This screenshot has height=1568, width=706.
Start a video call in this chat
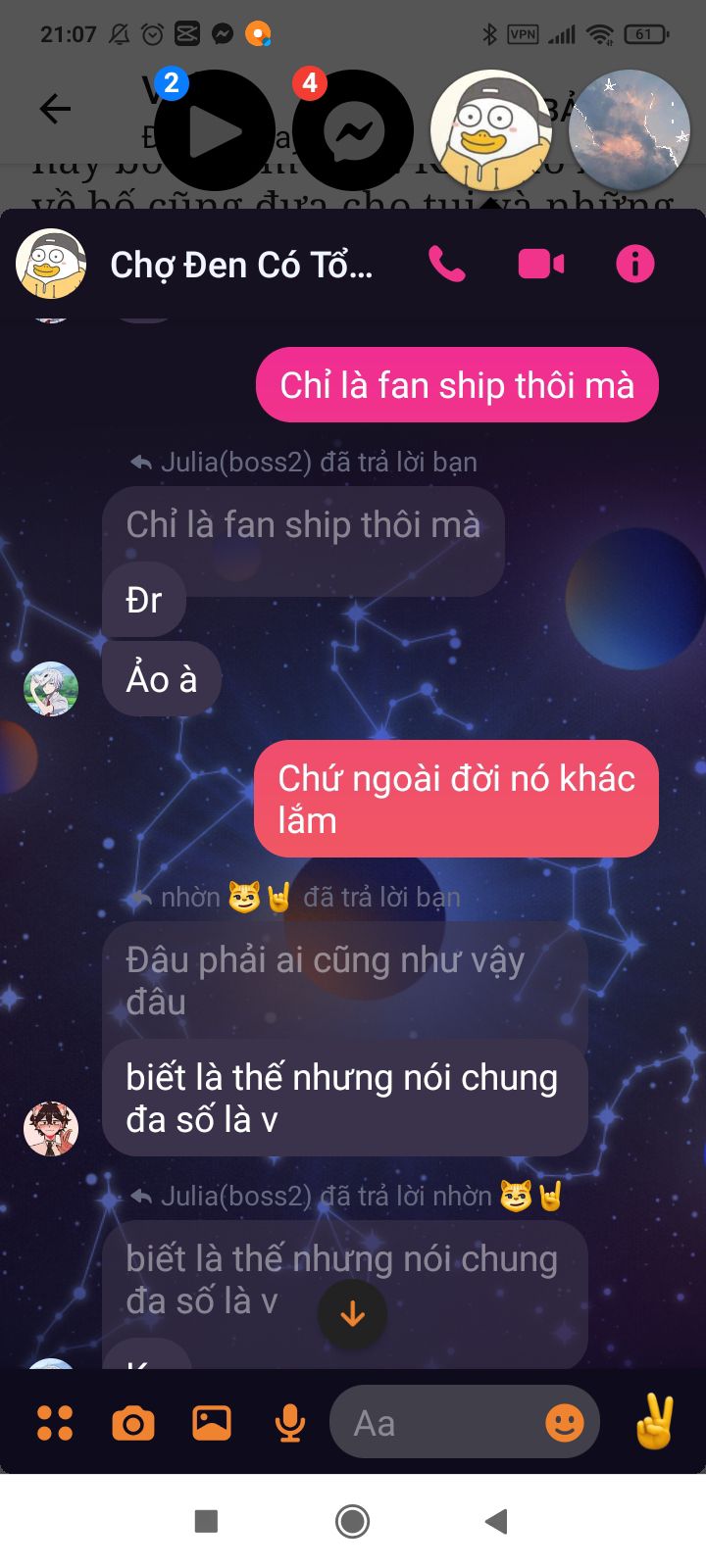coord(541,264)
